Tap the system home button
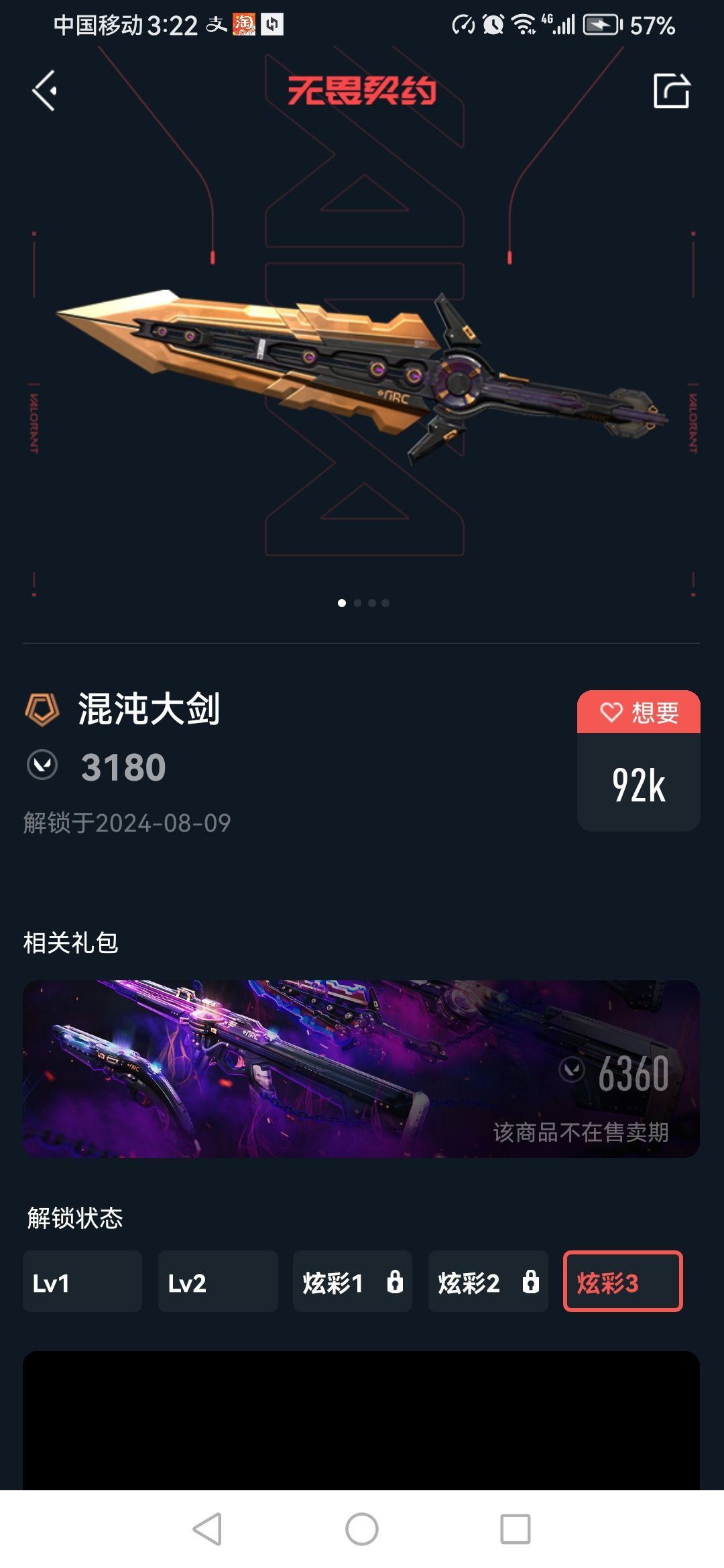 coord(362,1529)
